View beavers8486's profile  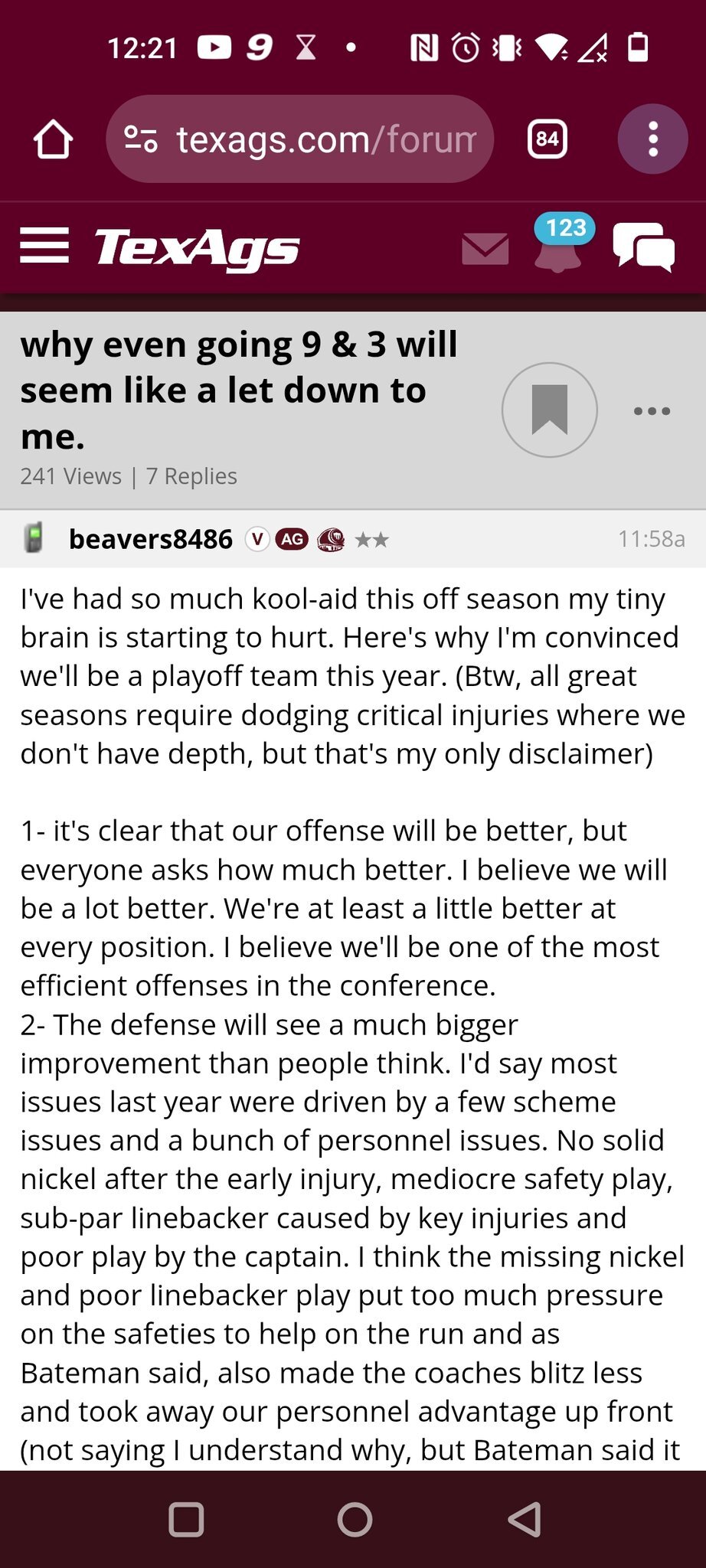(151, 539)
